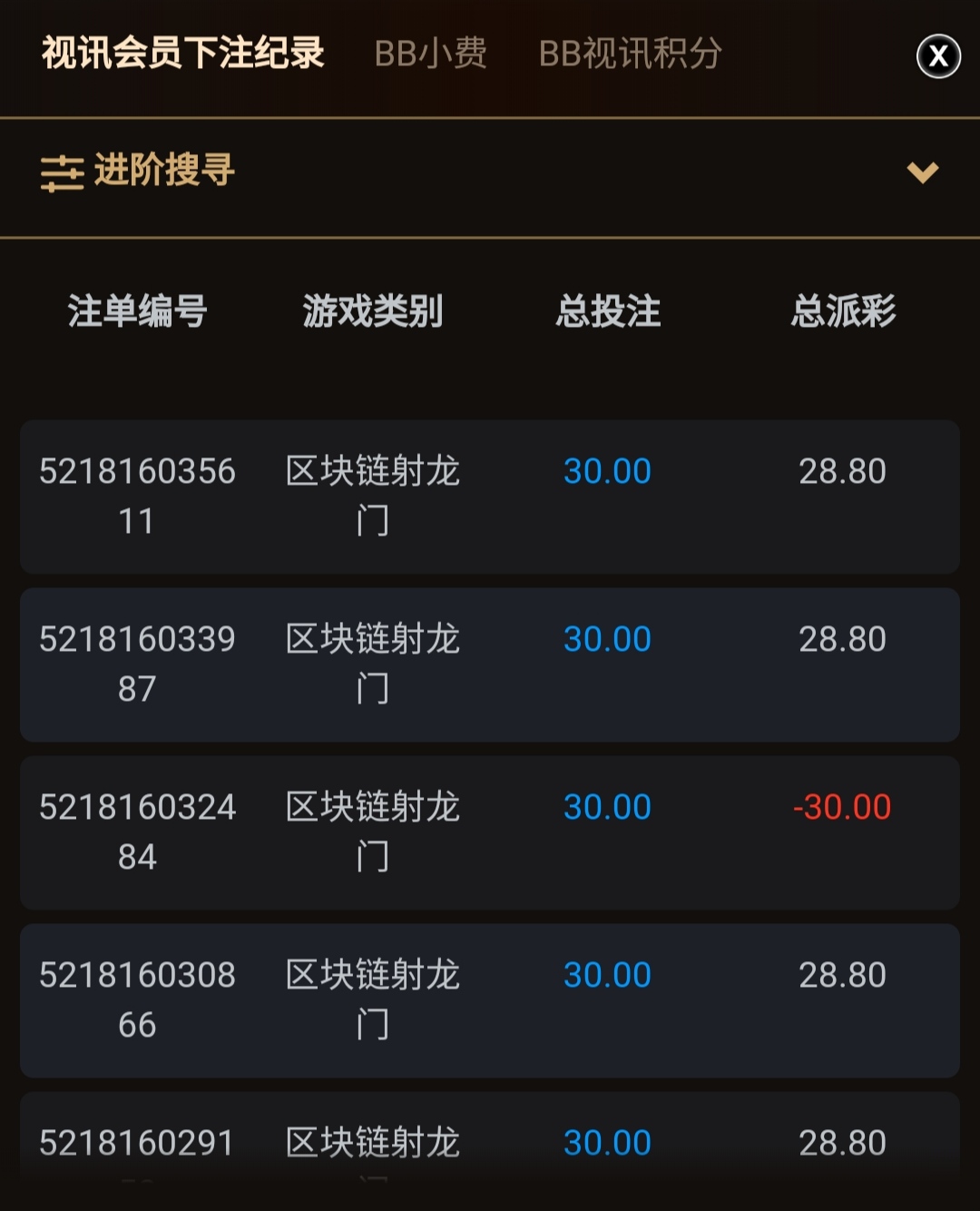Open bet record 521816033987

[x=490, y=664]
